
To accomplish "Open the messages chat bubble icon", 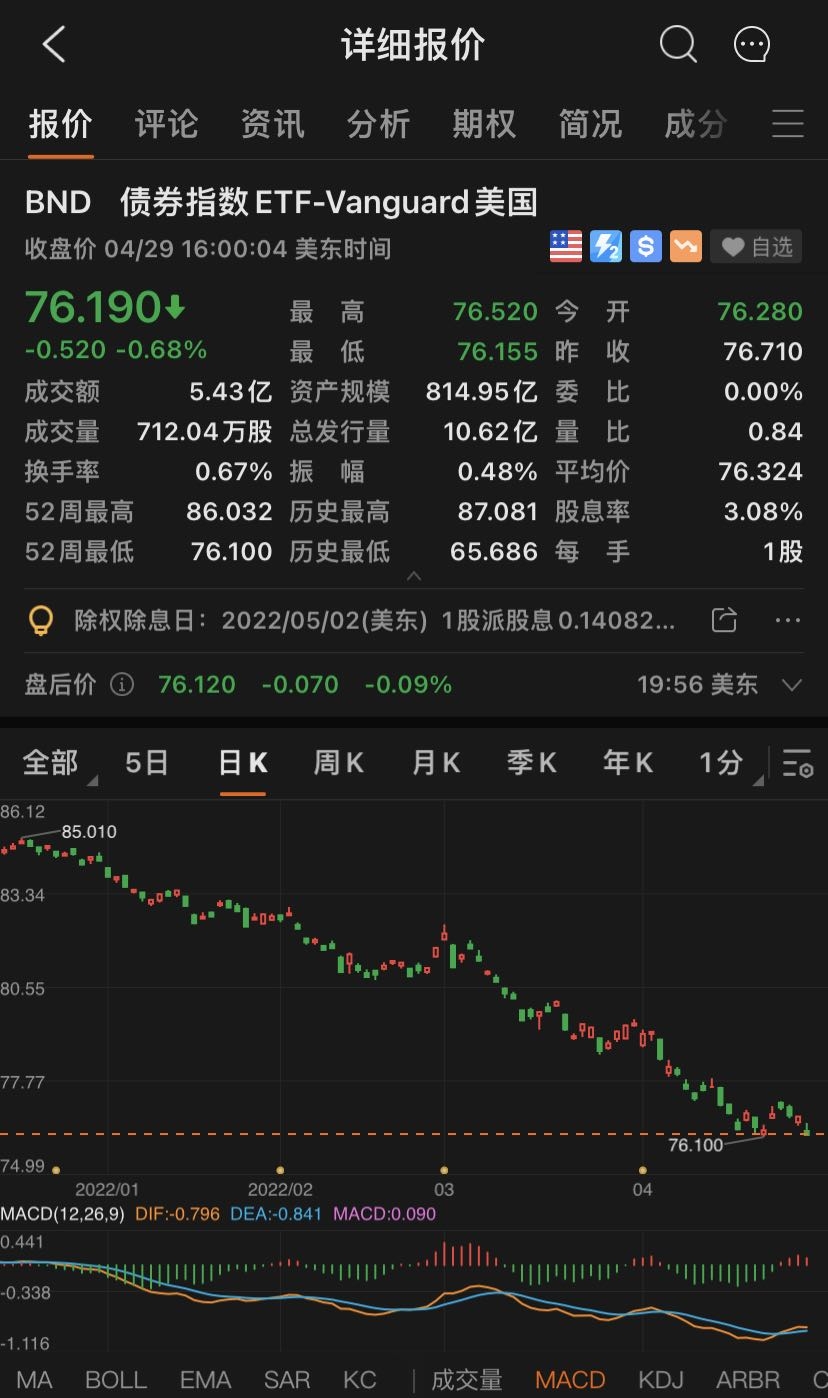I will click(751, 45).
